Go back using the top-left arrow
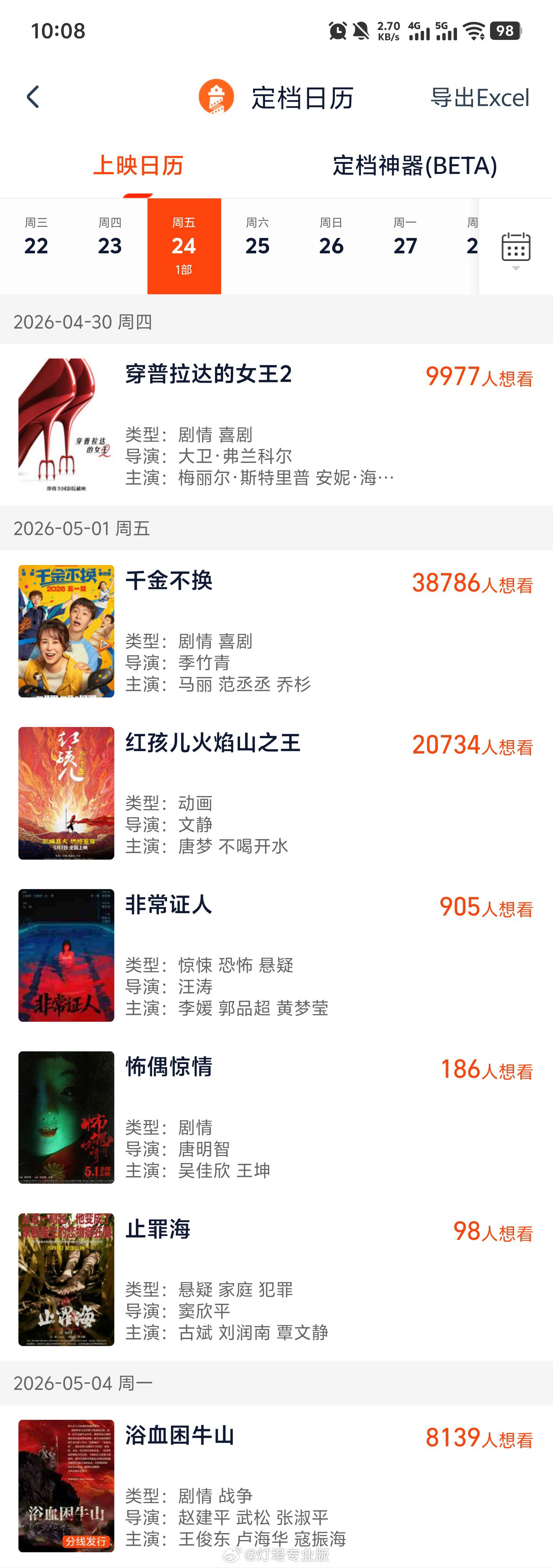 point(33,97)
